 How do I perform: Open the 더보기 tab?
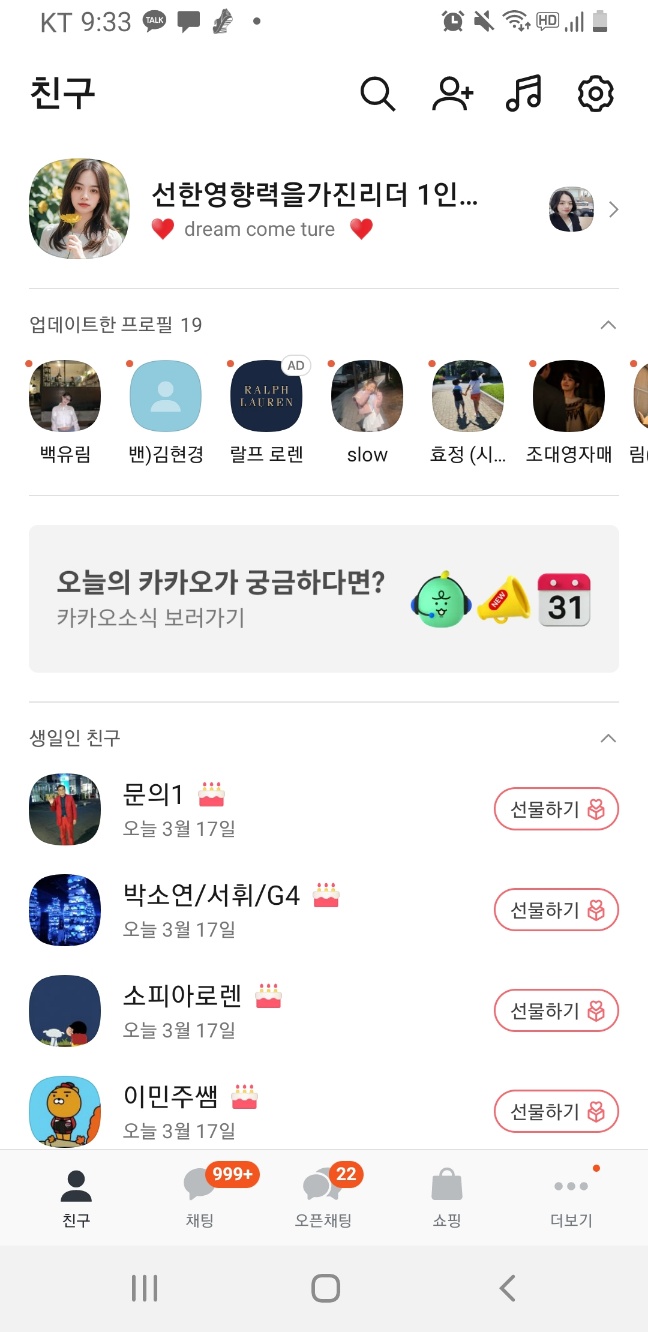[x=571, y=1197]
